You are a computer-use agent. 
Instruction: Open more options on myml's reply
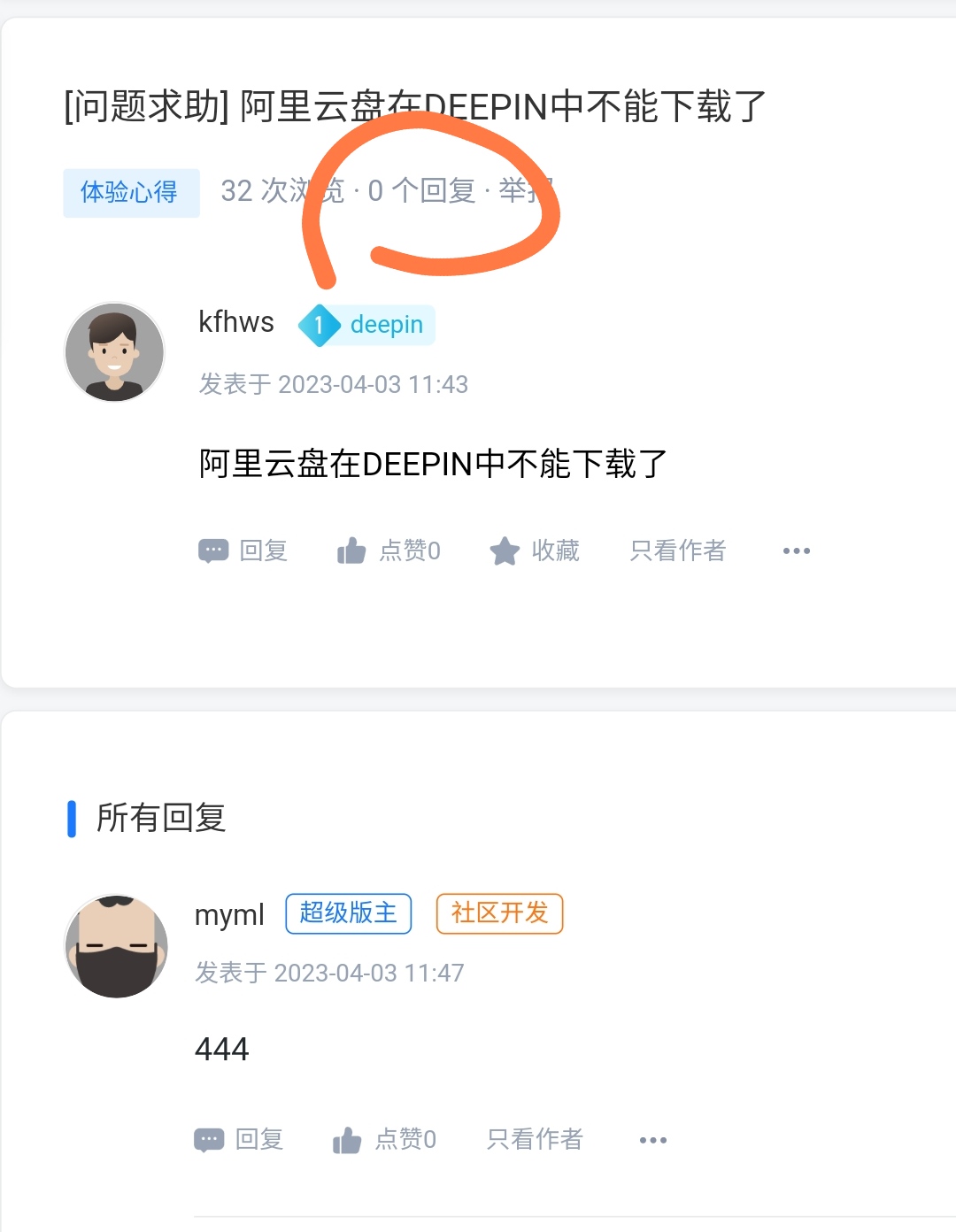pyautogui.click(x=653, y=1140)
